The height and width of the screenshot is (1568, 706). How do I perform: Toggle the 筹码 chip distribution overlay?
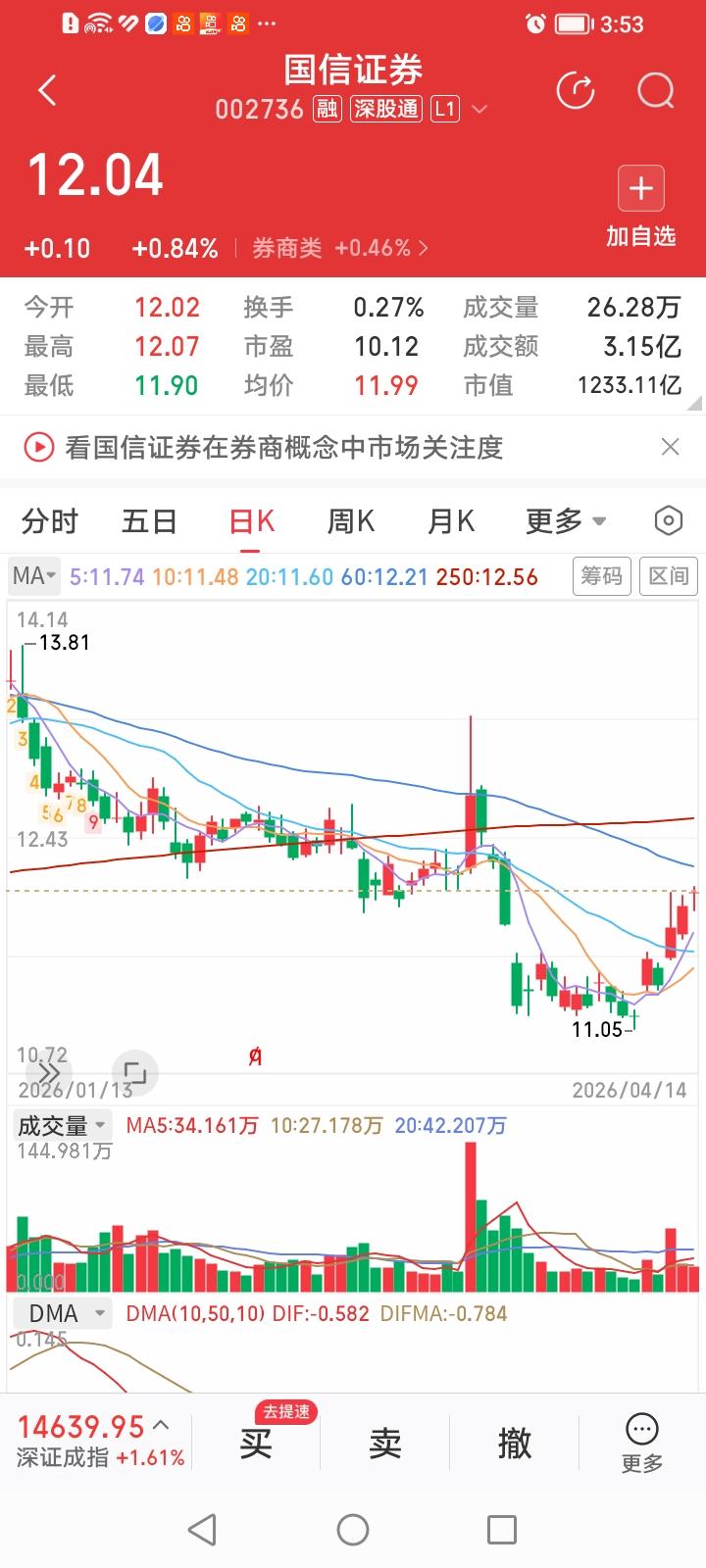[601, 576]
